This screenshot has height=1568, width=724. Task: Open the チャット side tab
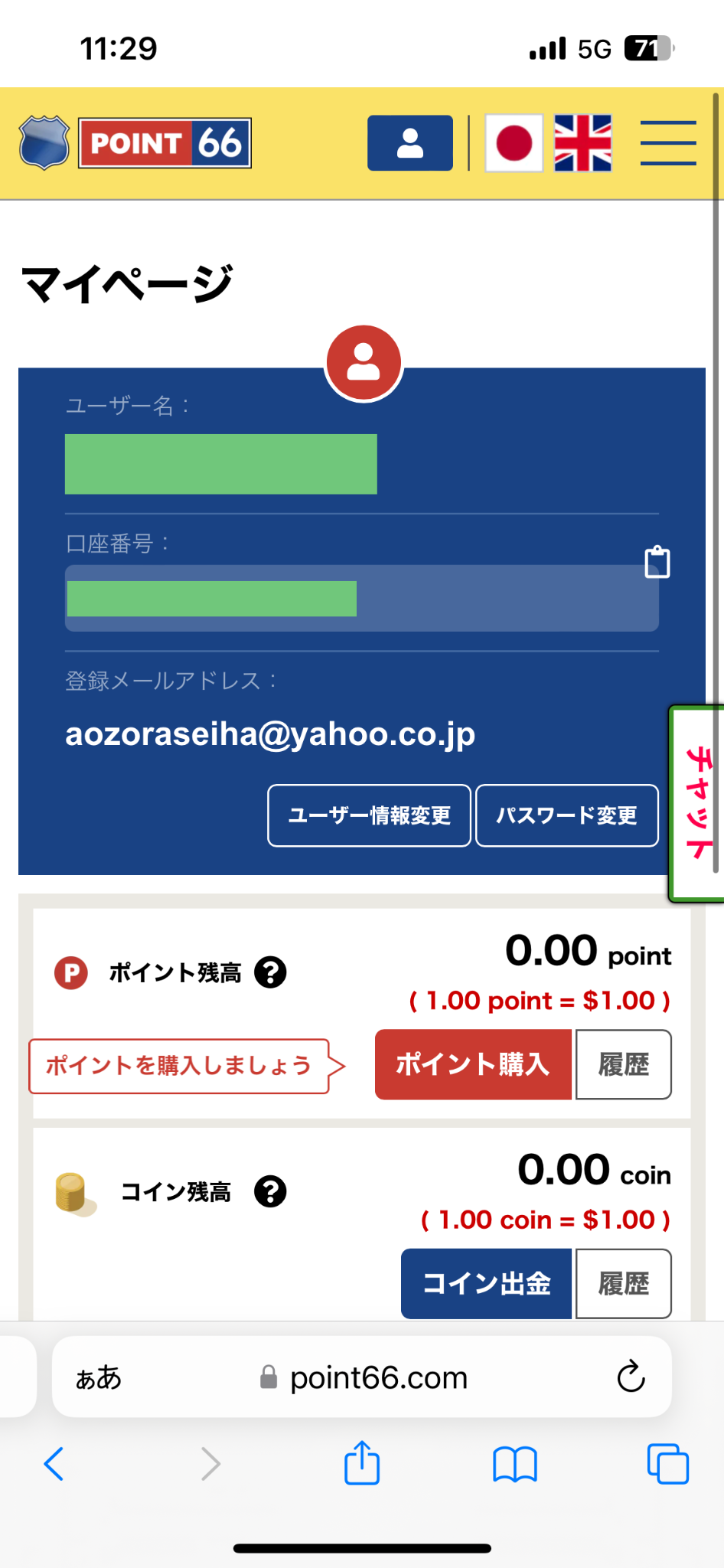tap(698, 802)
